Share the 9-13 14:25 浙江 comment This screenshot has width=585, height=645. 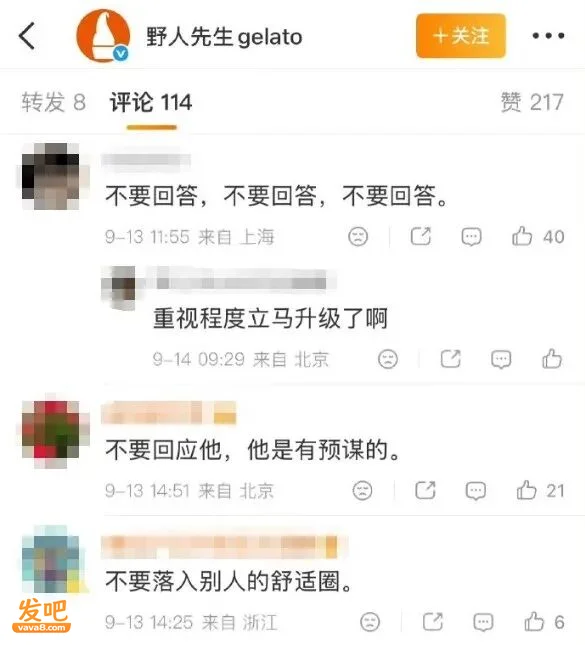433,622
